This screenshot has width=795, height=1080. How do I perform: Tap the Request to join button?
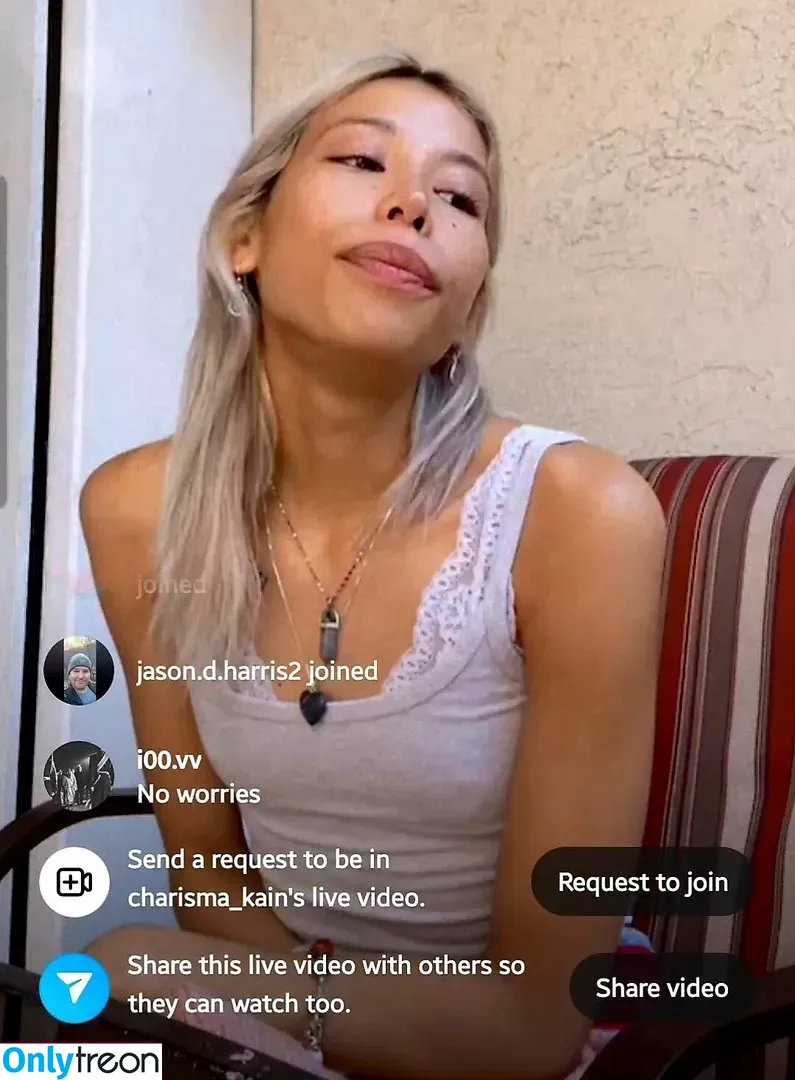click(642, 882)
